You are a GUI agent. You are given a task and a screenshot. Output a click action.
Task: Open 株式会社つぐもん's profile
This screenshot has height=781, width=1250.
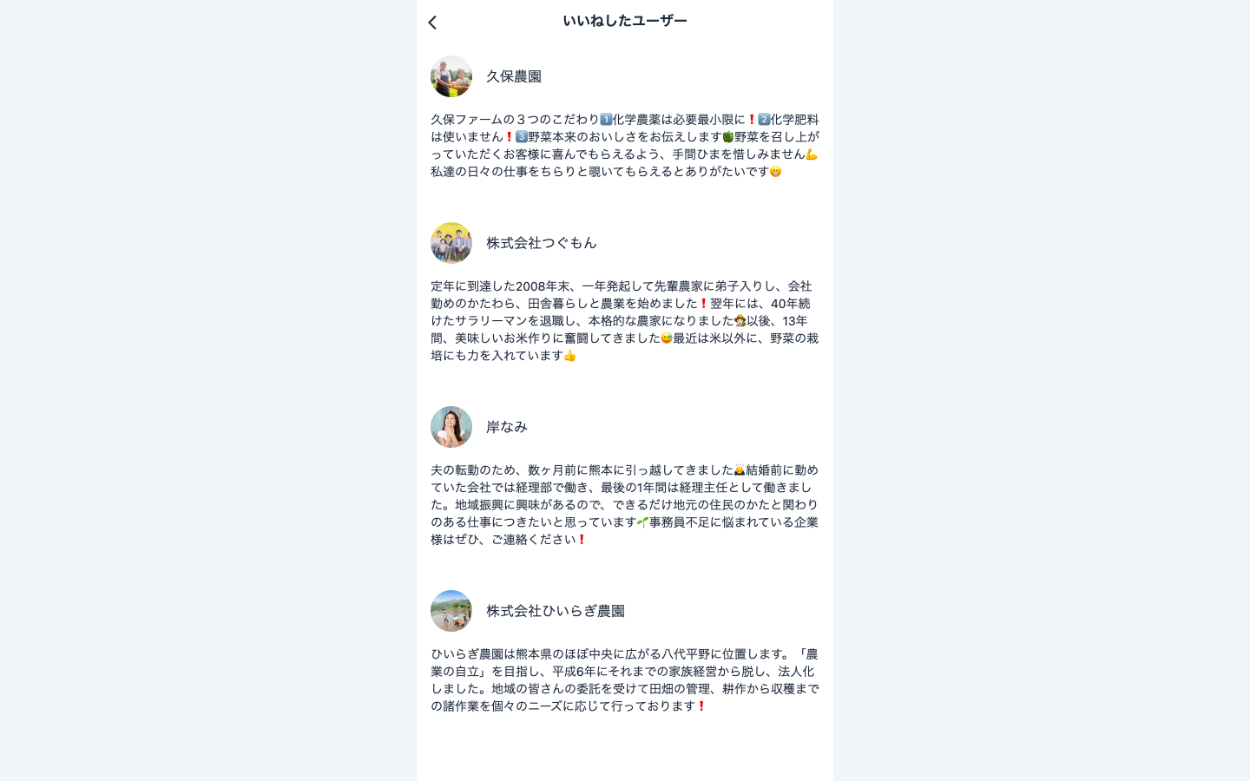click(540, 243)
